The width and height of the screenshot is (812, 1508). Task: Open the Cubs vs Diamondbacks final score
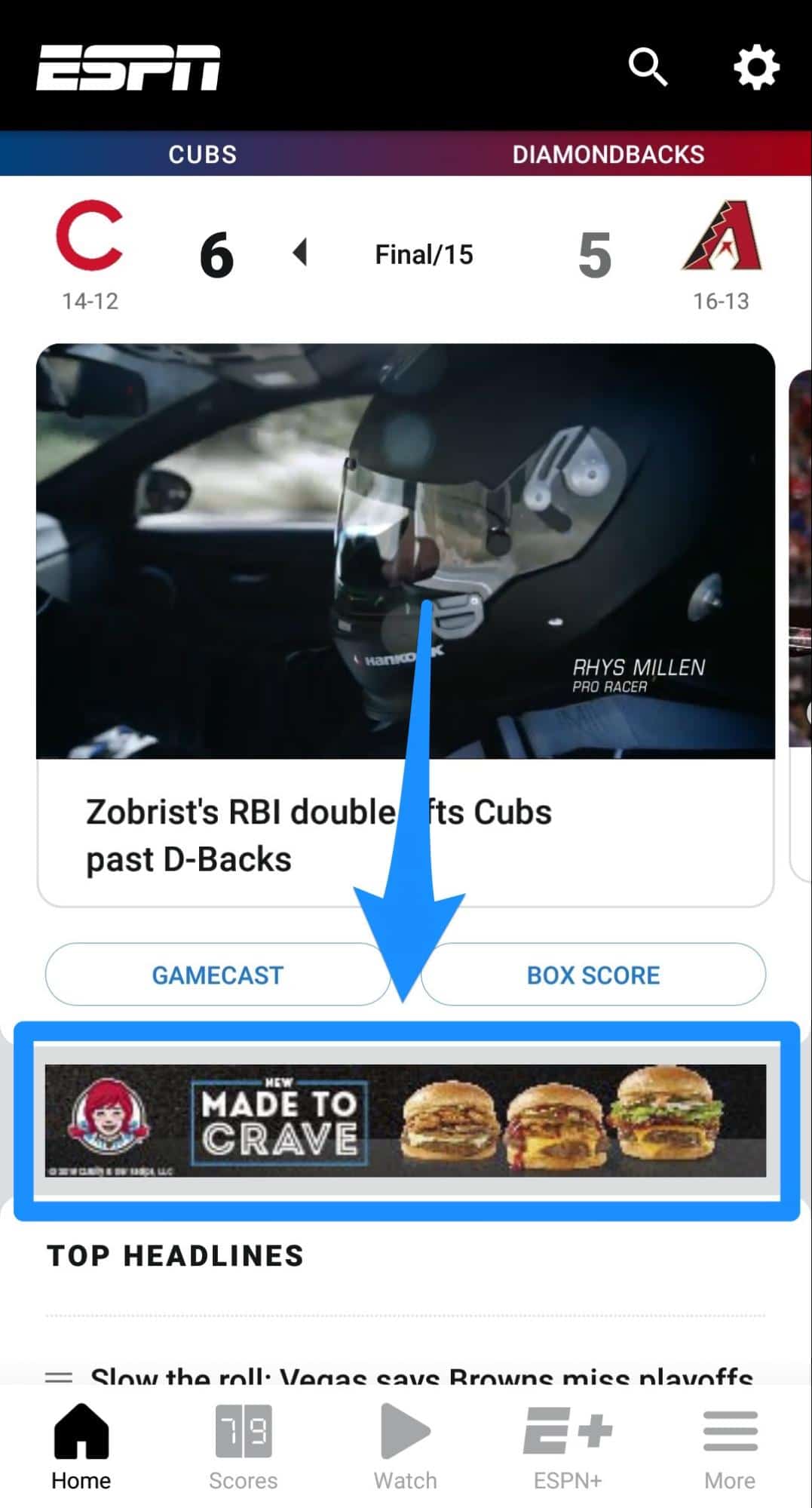(x=423, y=255)
